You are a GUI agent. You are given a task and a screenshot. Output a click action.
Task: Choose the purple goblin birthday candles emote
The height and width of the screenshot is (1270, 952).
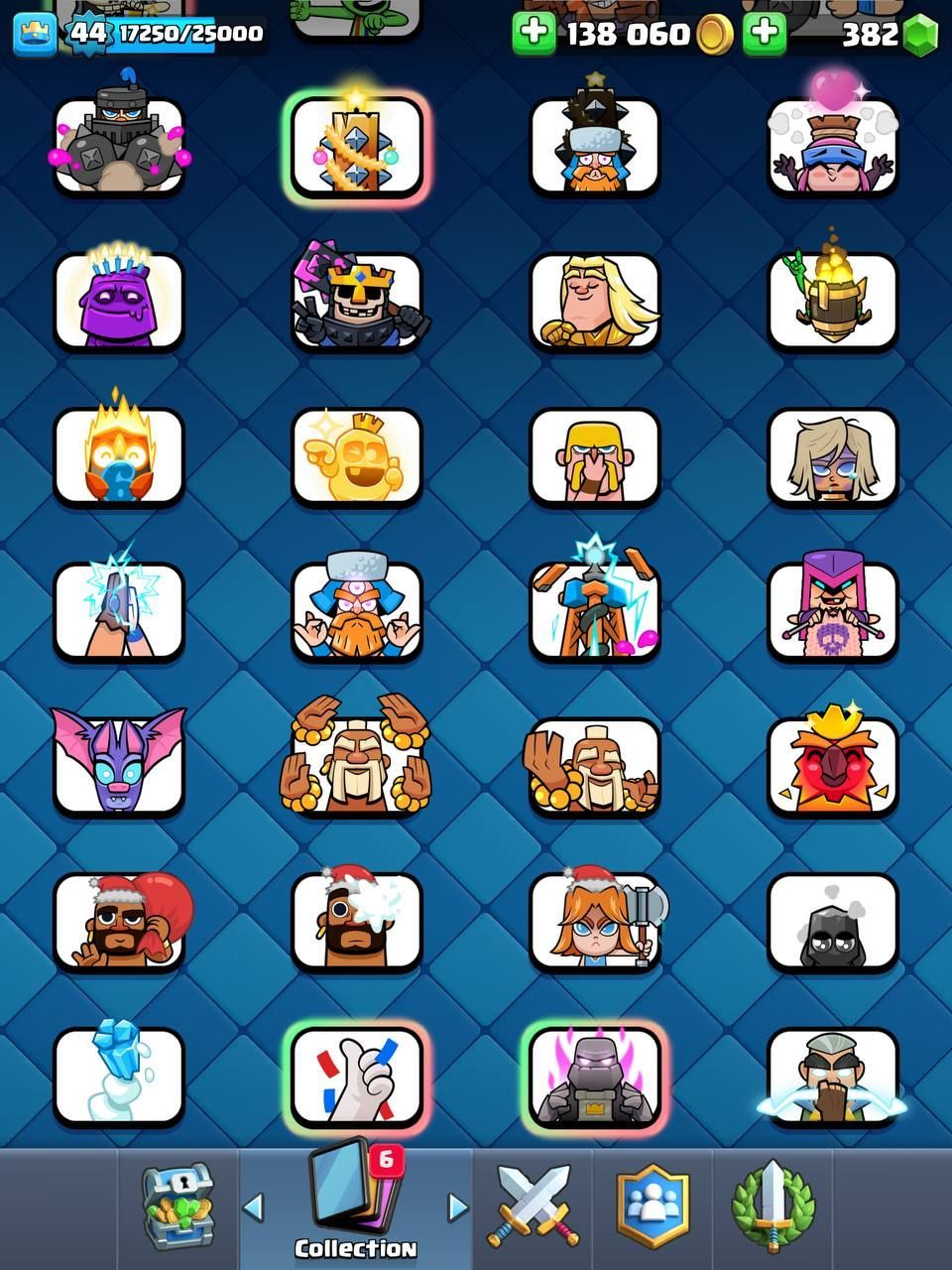[x=119, y=301]
